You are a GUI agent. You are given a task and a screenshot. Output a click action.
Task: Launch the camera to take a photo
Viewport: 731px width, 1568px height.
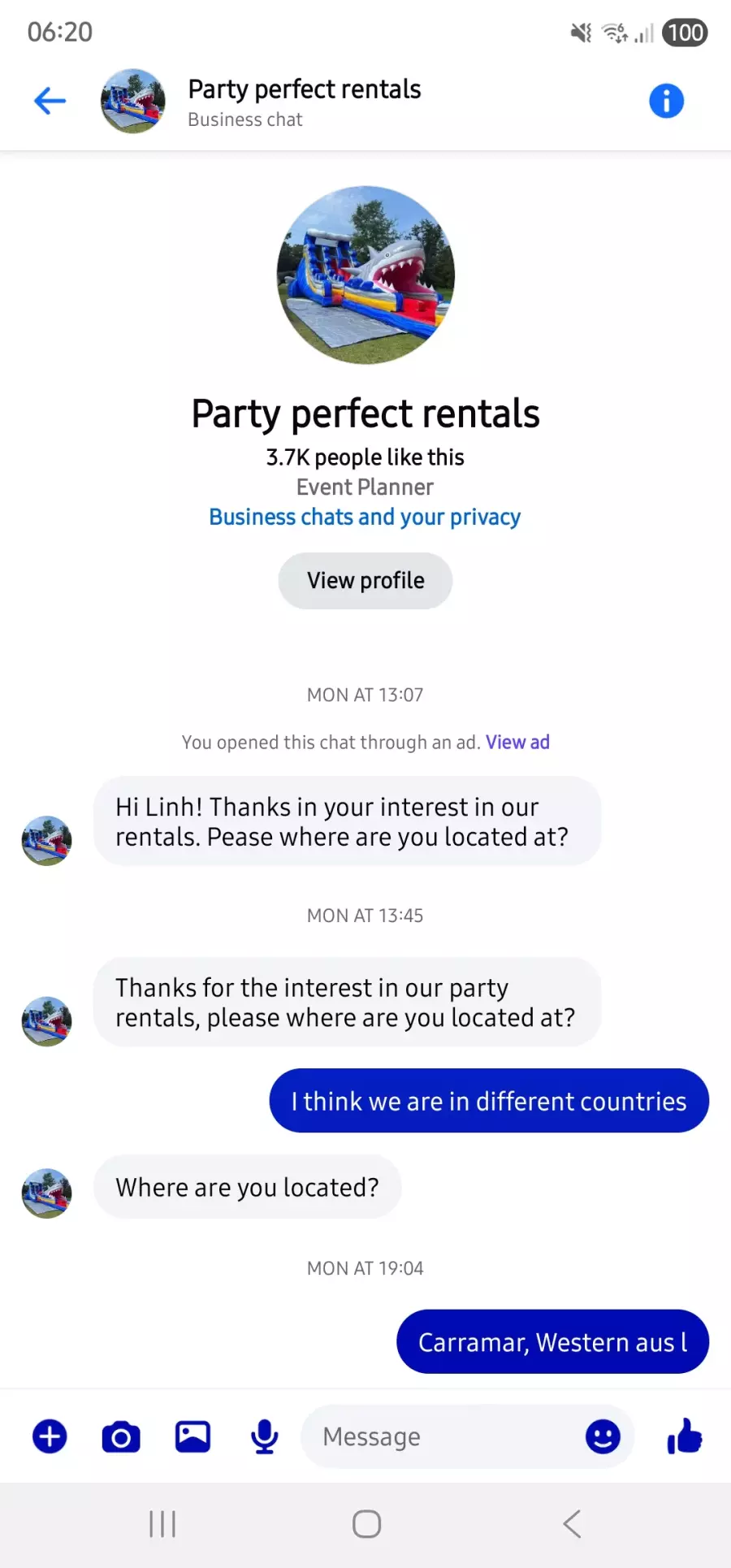pyautogui.click(x=121, y=1436)
